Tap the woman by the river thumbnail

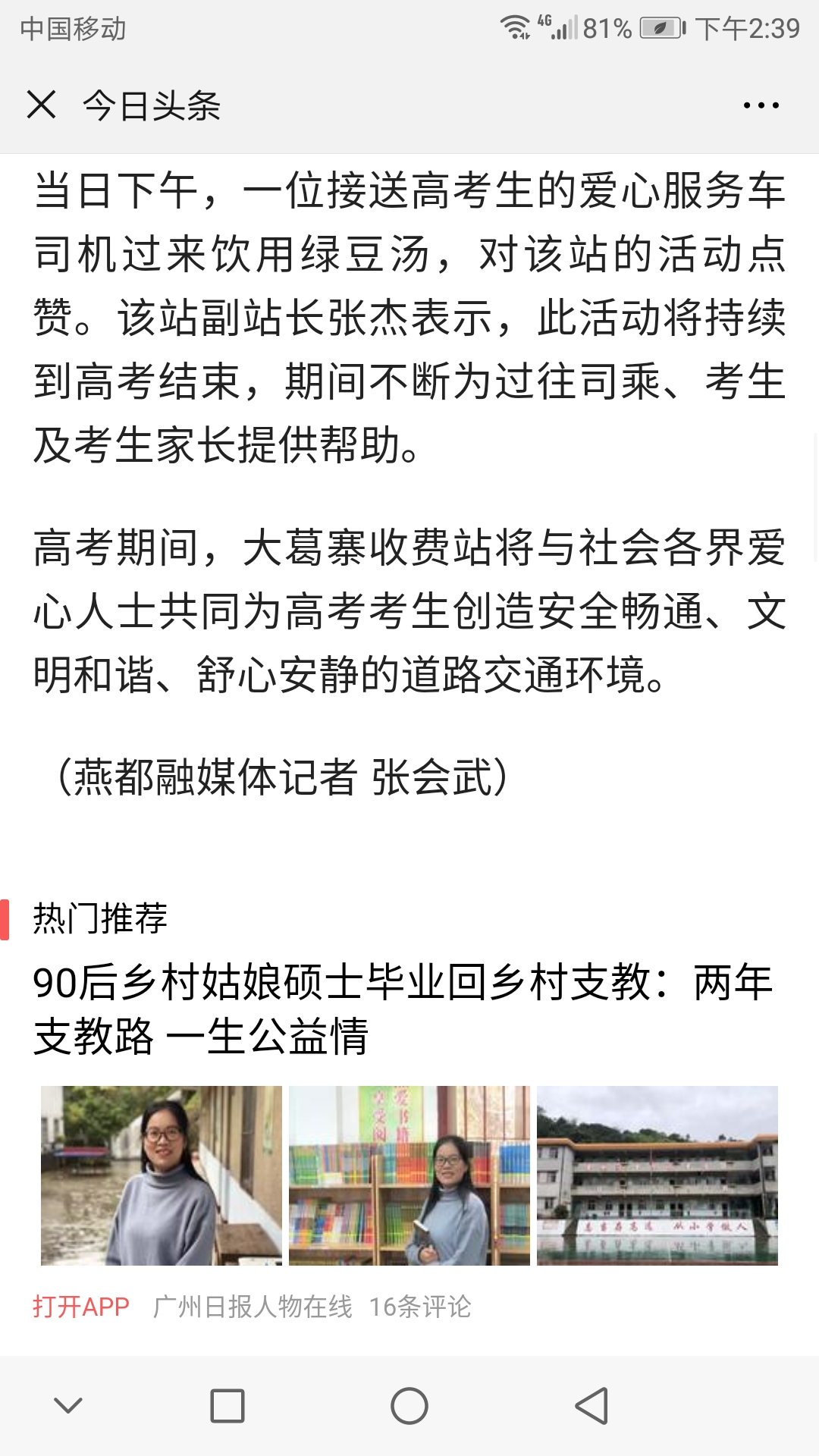pyautogui.click(x=162, y=1175)
